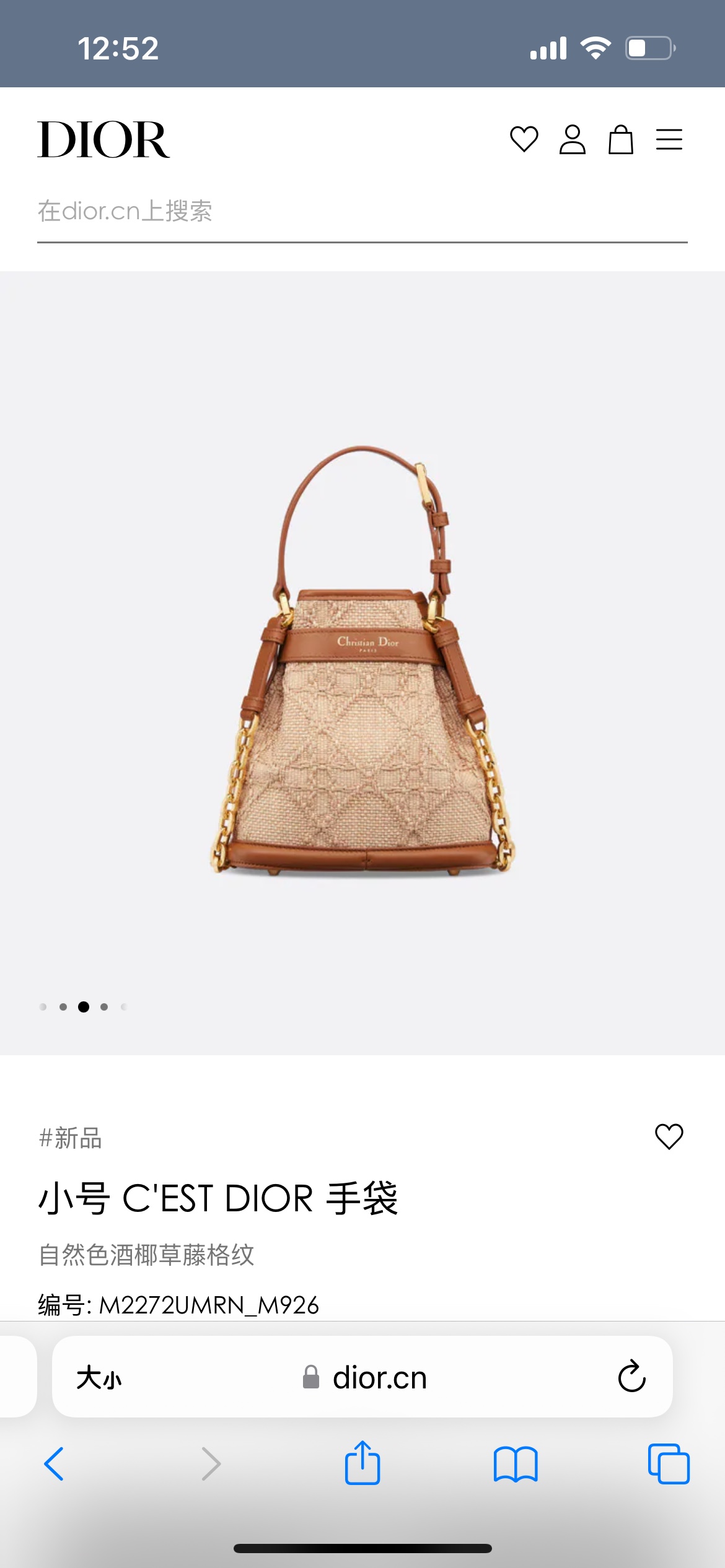Open the hamburger menu
Viewport: 725px width, 1568px height.
[x=669, y=139]
